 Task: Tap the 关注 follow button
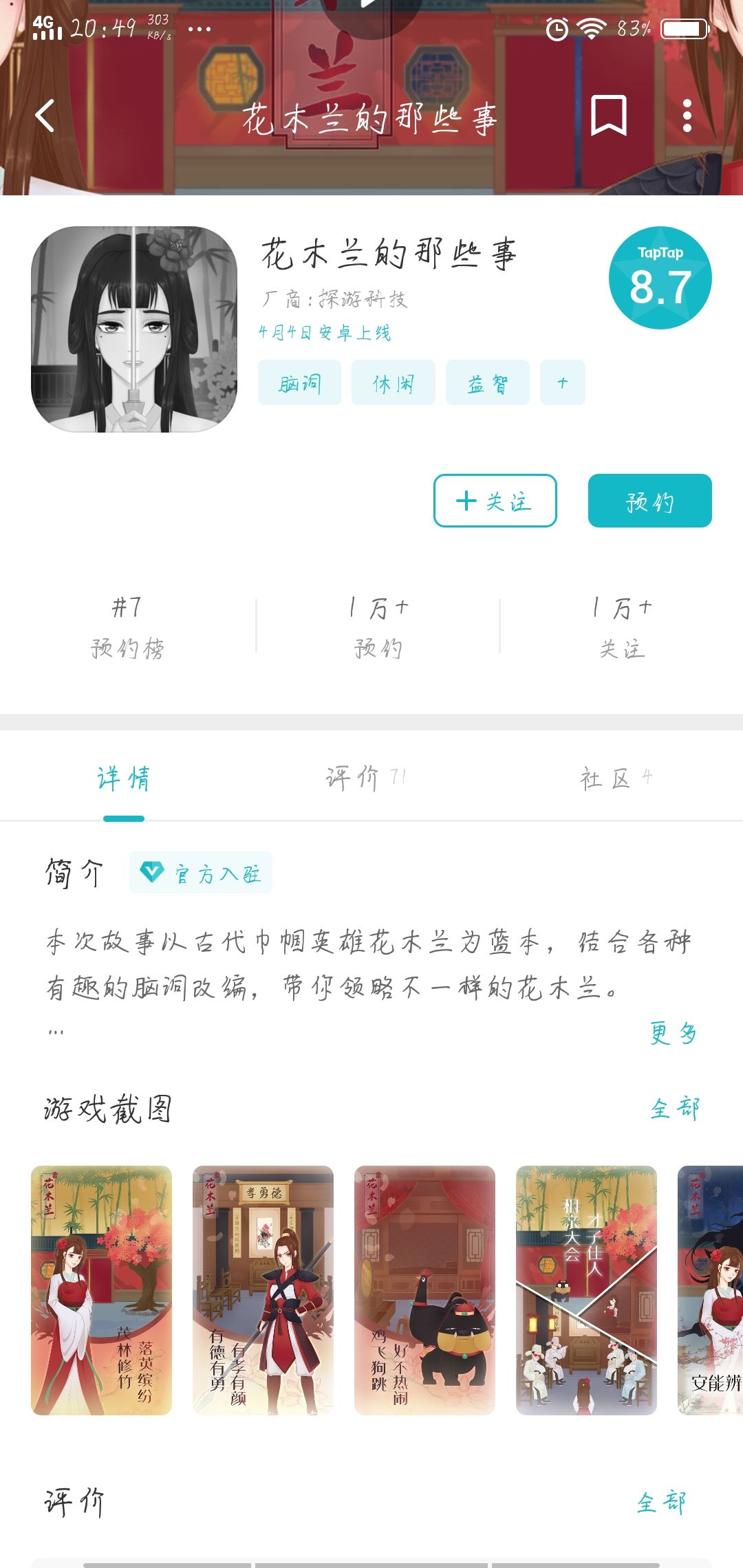coord(495,501)
